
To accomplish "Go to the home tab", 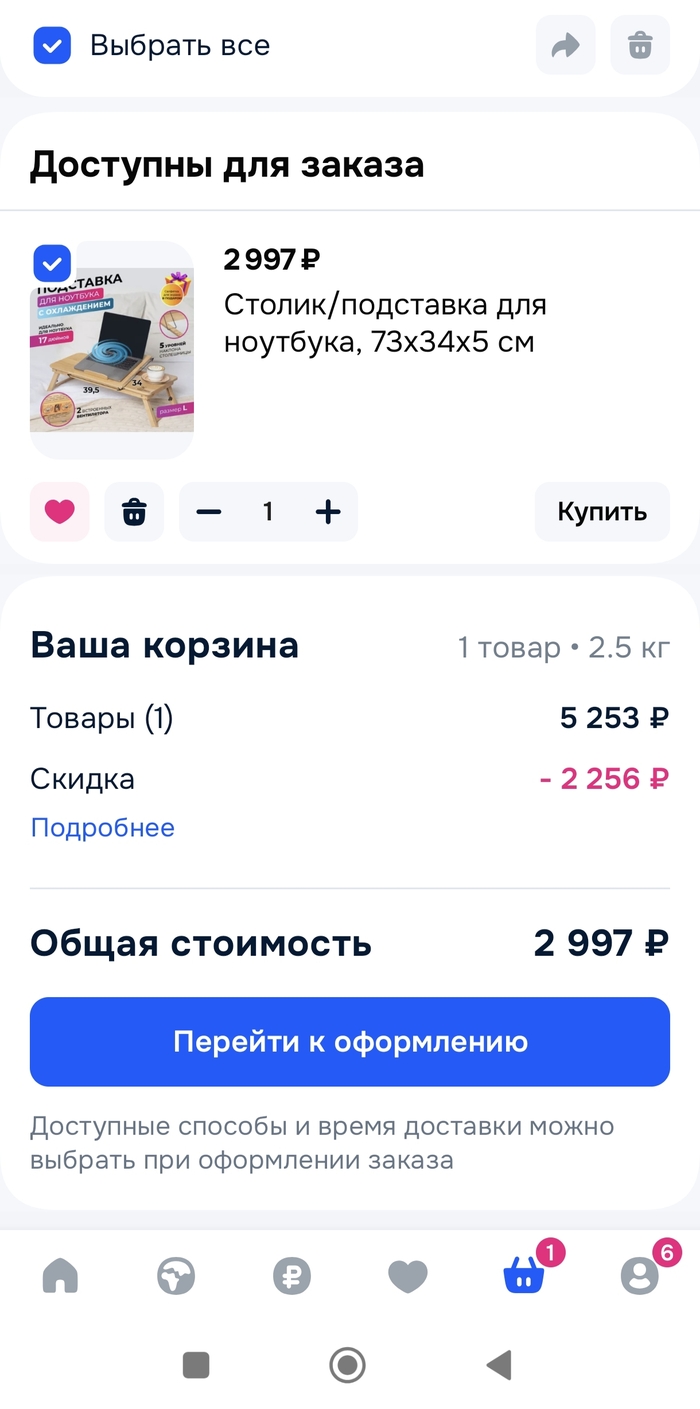I will [x=60, y=1276].
